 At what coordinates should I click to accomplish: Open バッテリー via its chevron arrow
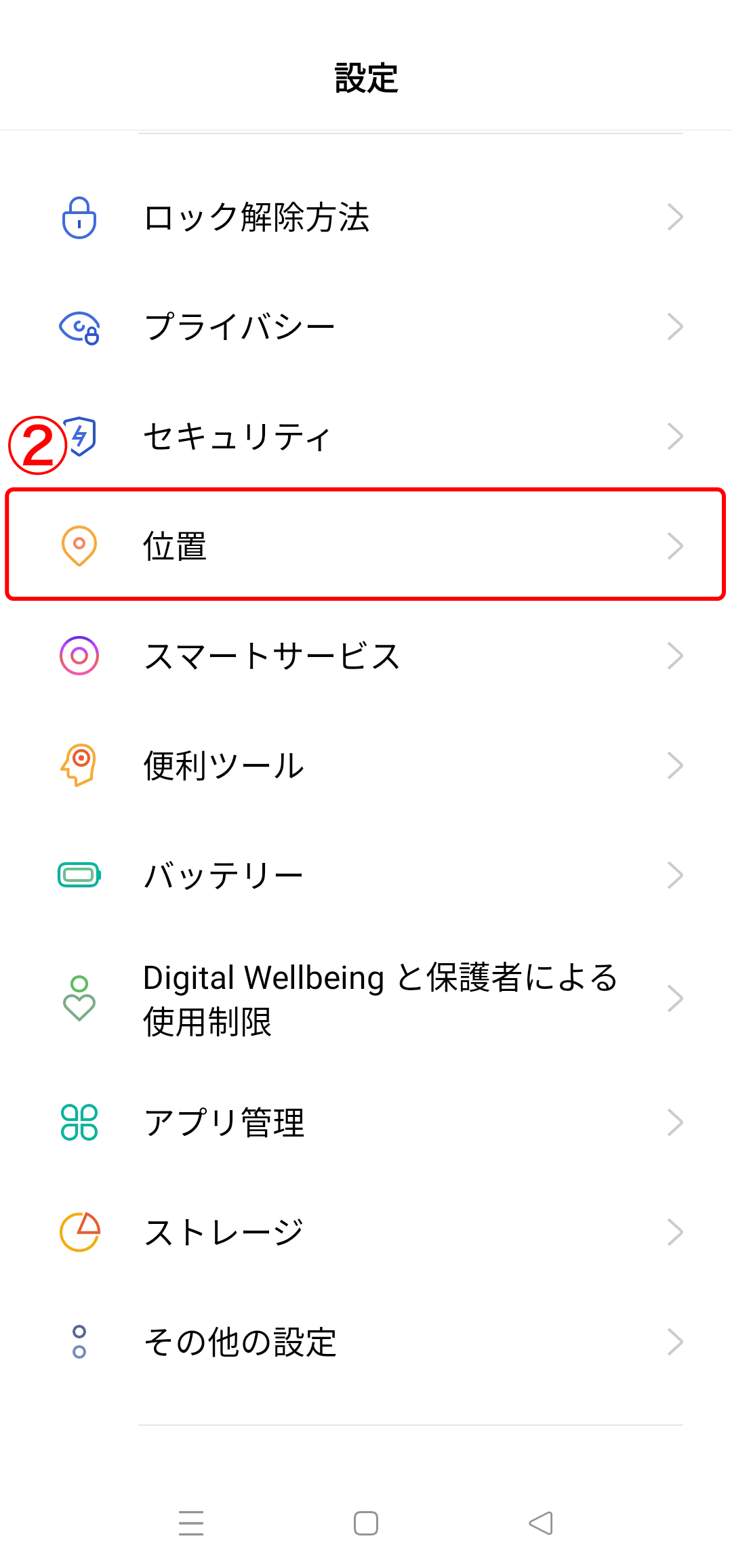[x=675, y=874]
